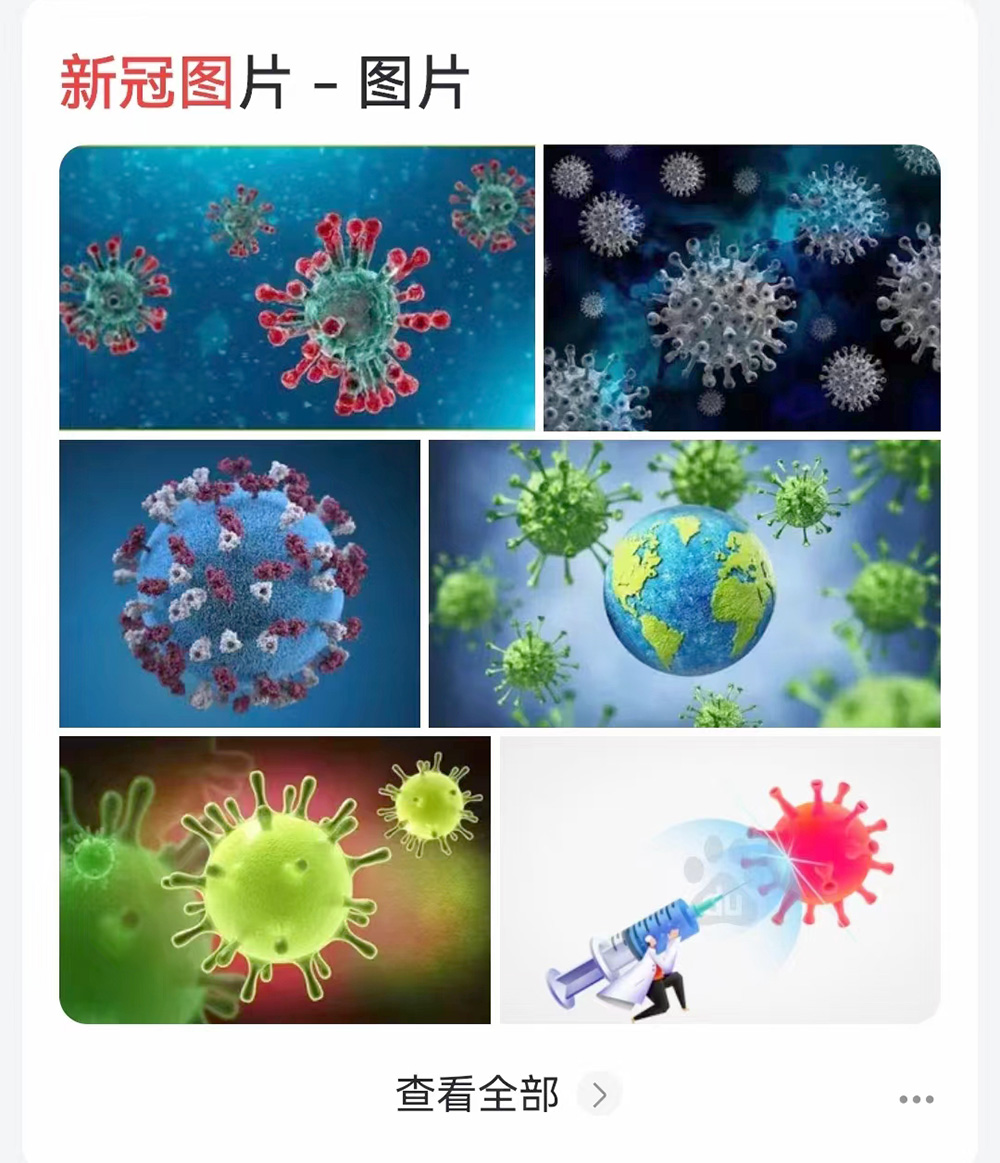Open the grey virus particles image

pyautogui.click(x=741, y=288)
